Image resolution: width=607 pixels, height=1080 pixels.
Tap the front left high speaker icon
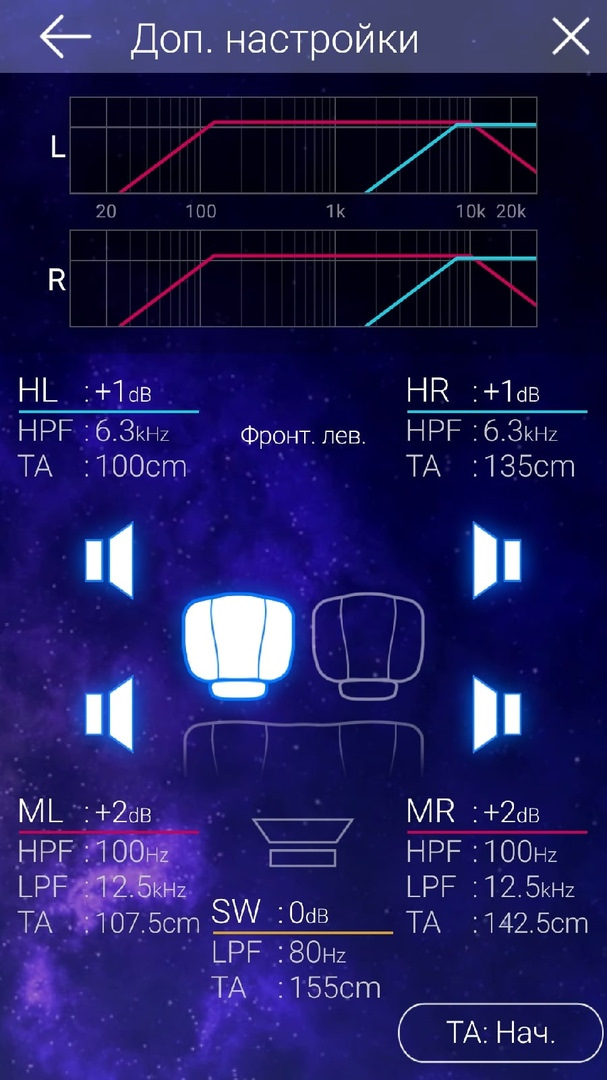tap(110, 559)
